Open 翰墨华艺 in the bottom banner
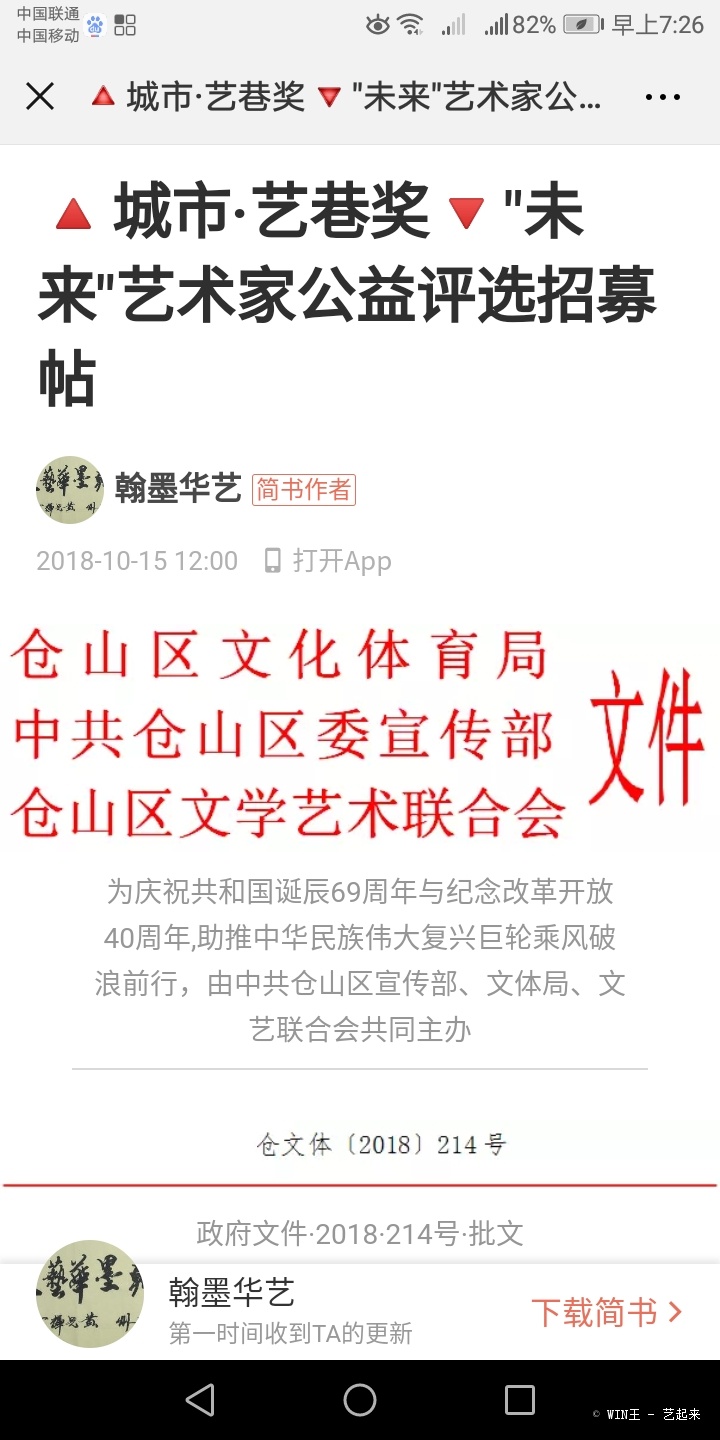This screenshot has width=720, height=1440. coord(231,1292)
